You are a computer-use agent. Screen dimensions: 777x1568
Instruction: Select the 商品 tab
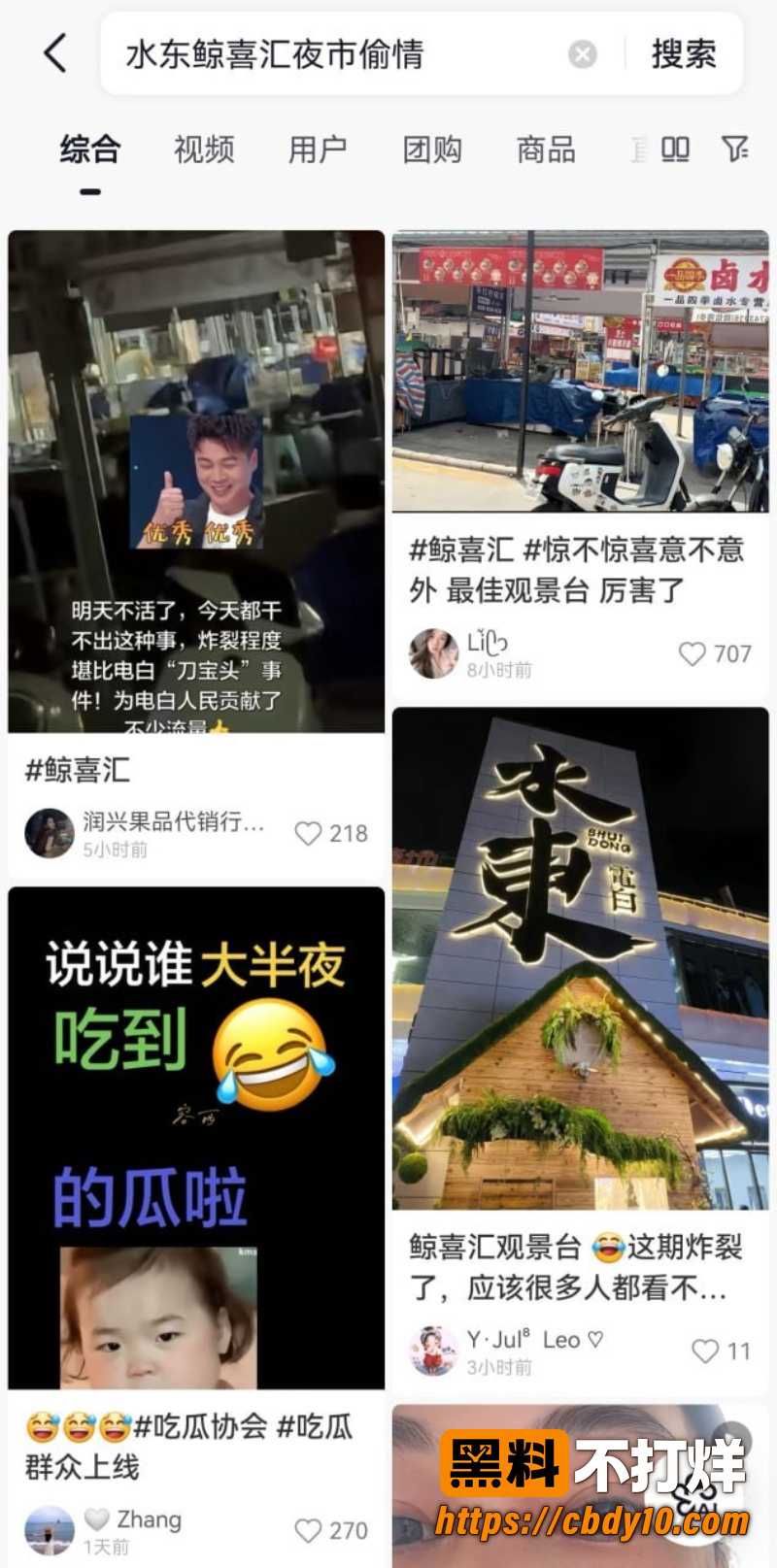[x=546, y=150]
